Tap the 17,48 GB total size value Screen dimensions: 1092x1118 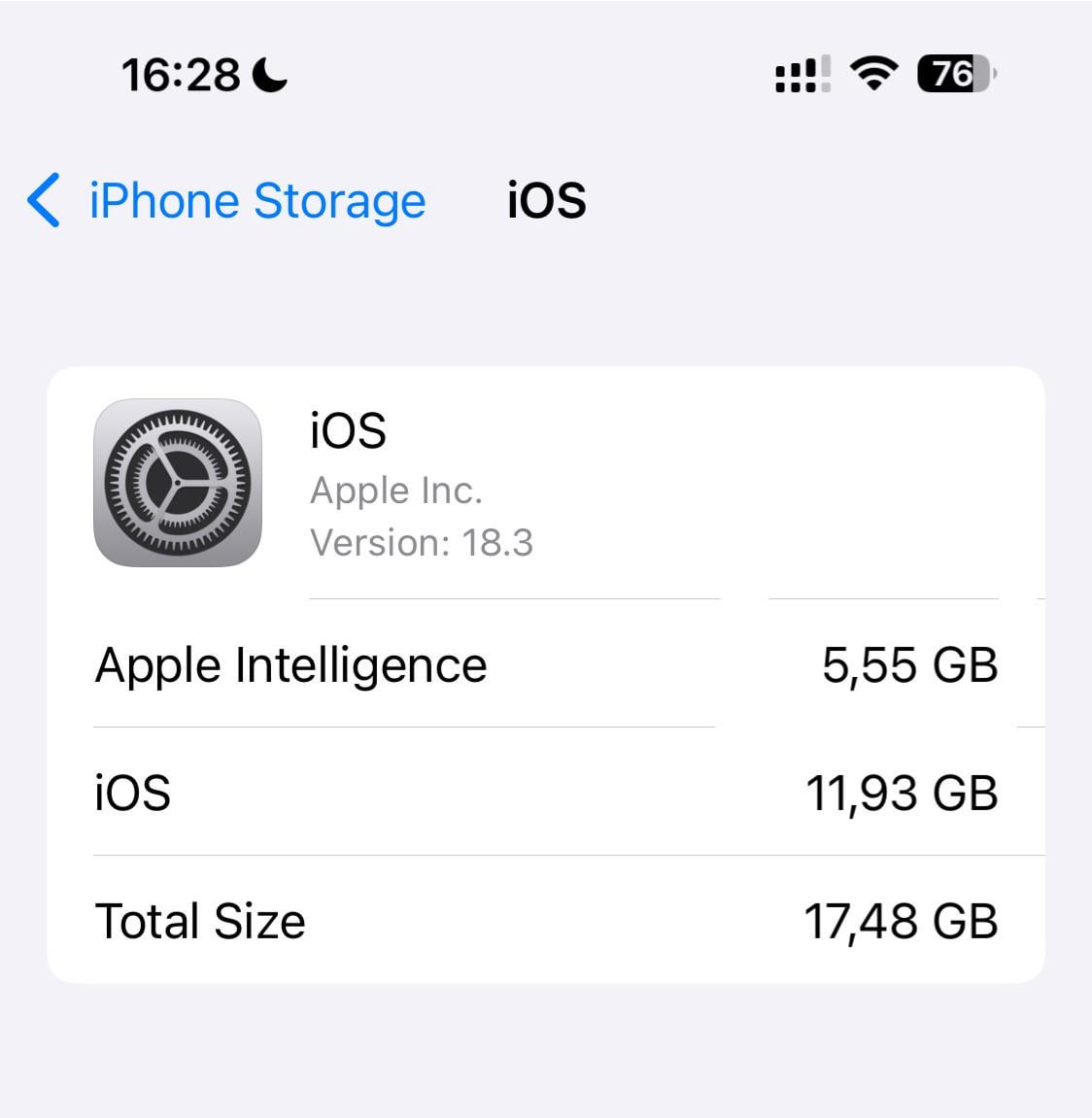point(903,920)
